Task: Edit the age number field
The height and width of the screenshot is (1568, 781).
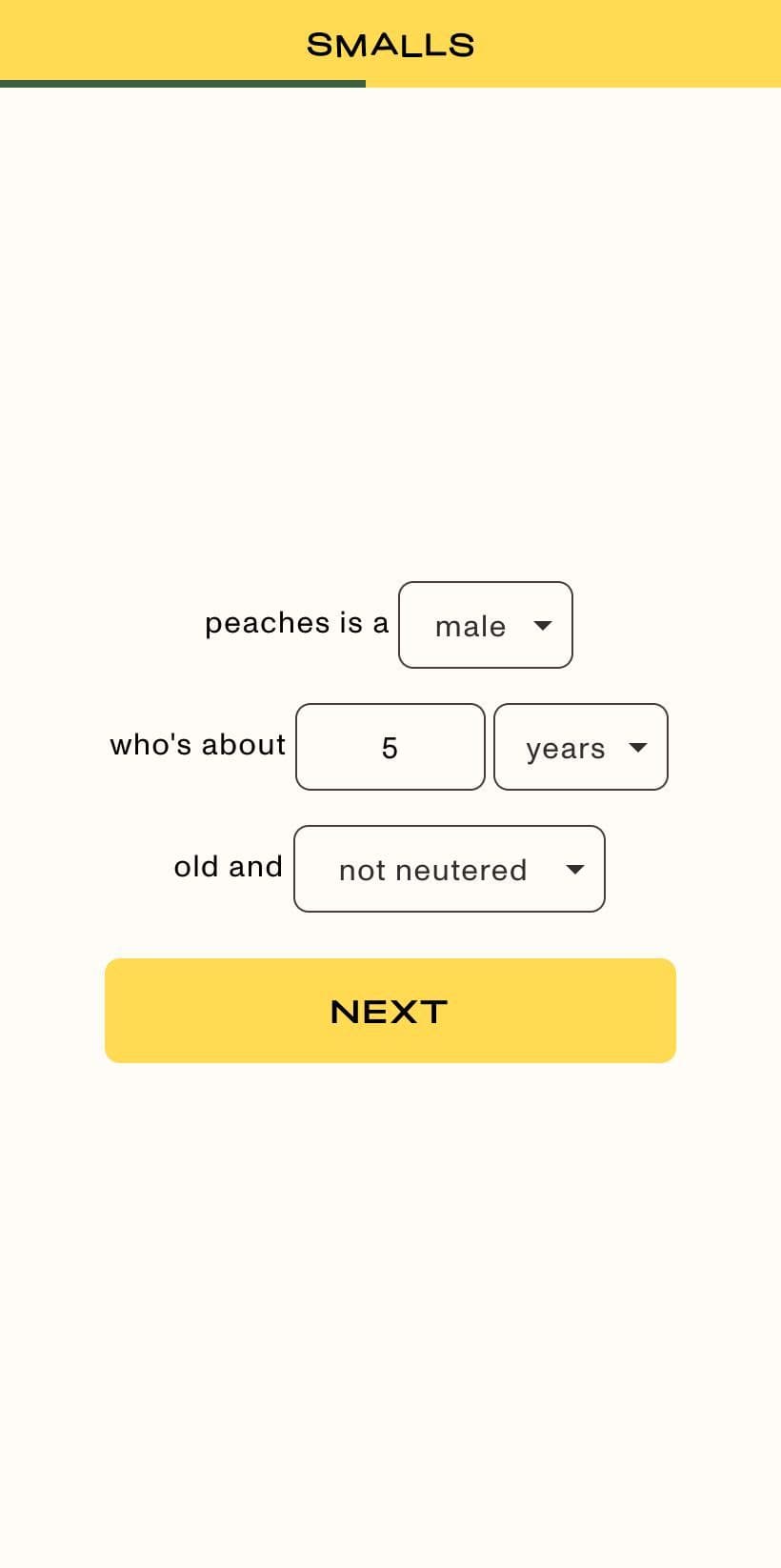Action: click(390, 747)
